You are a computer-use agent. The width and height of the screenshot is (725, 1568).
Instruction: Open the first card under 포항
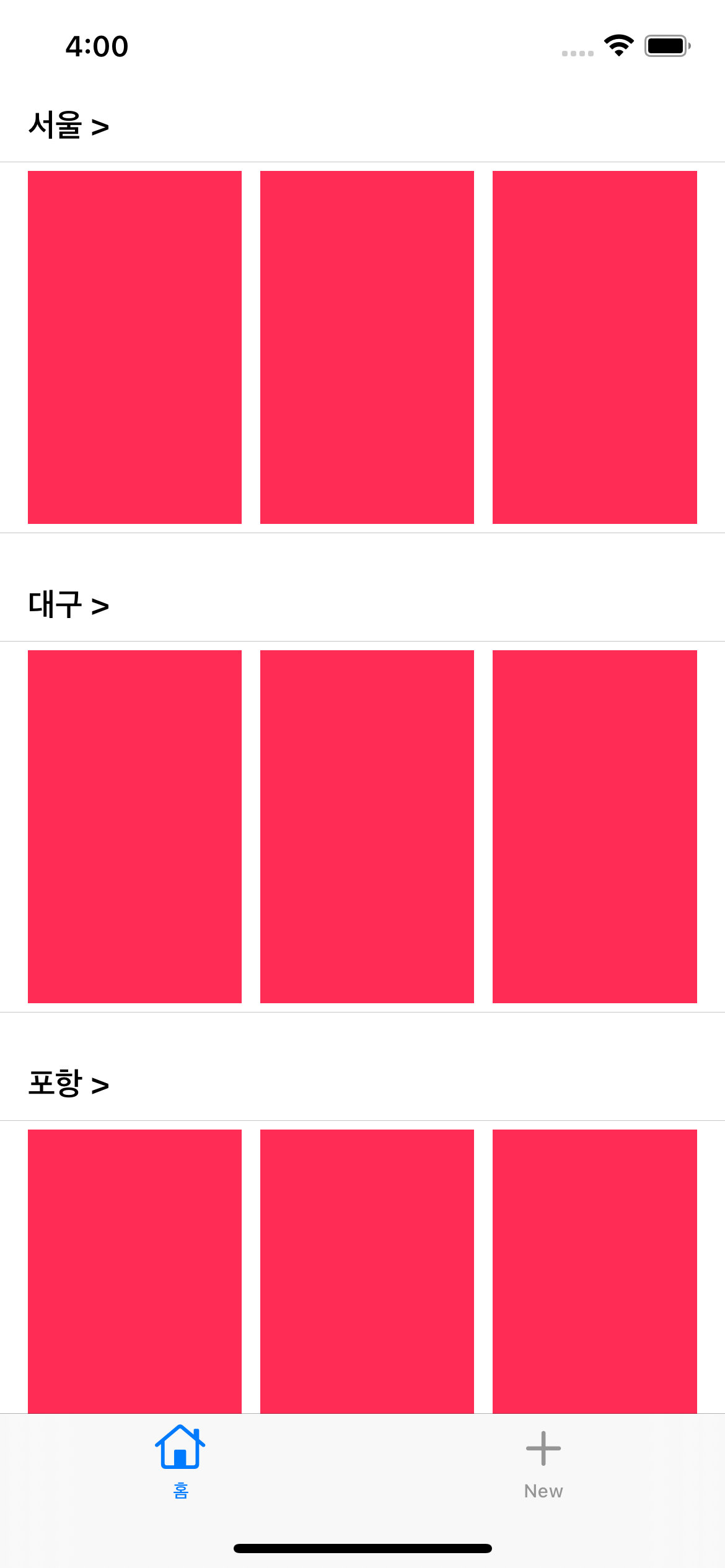[x=134, y=1271]
